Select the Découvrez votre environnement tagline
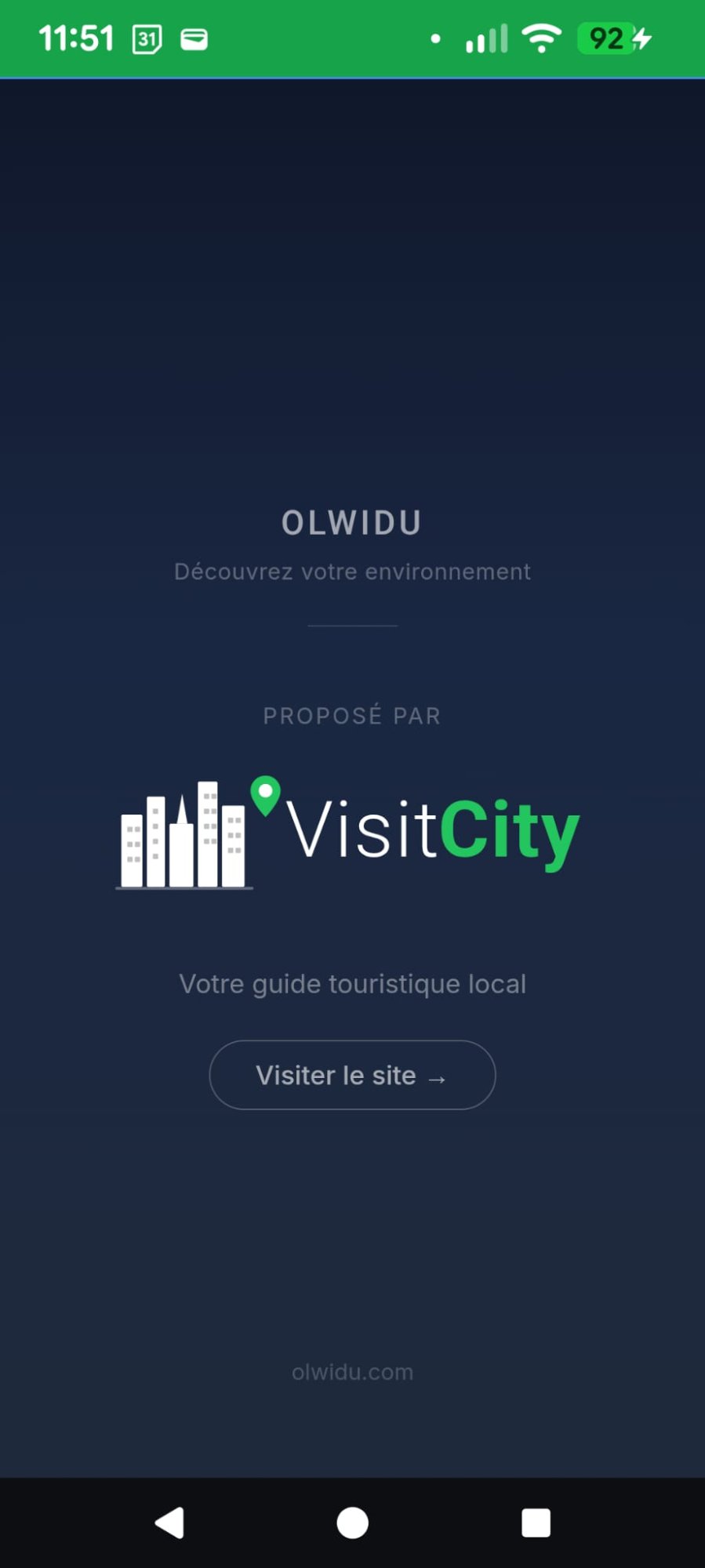The image size is (705, 1568). (352, 572)
